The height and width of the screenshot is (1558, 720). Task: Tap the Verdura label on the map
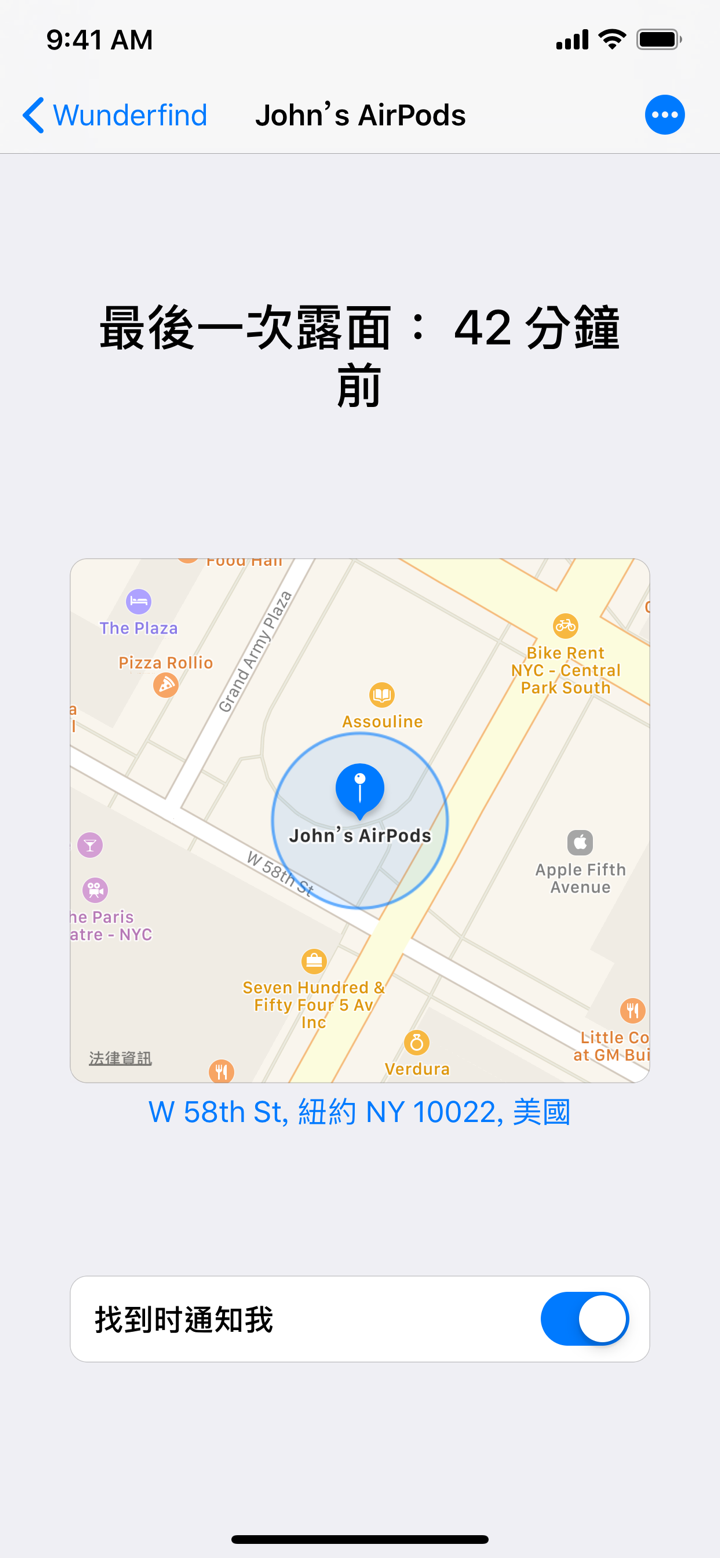[x=417, y=1068]
